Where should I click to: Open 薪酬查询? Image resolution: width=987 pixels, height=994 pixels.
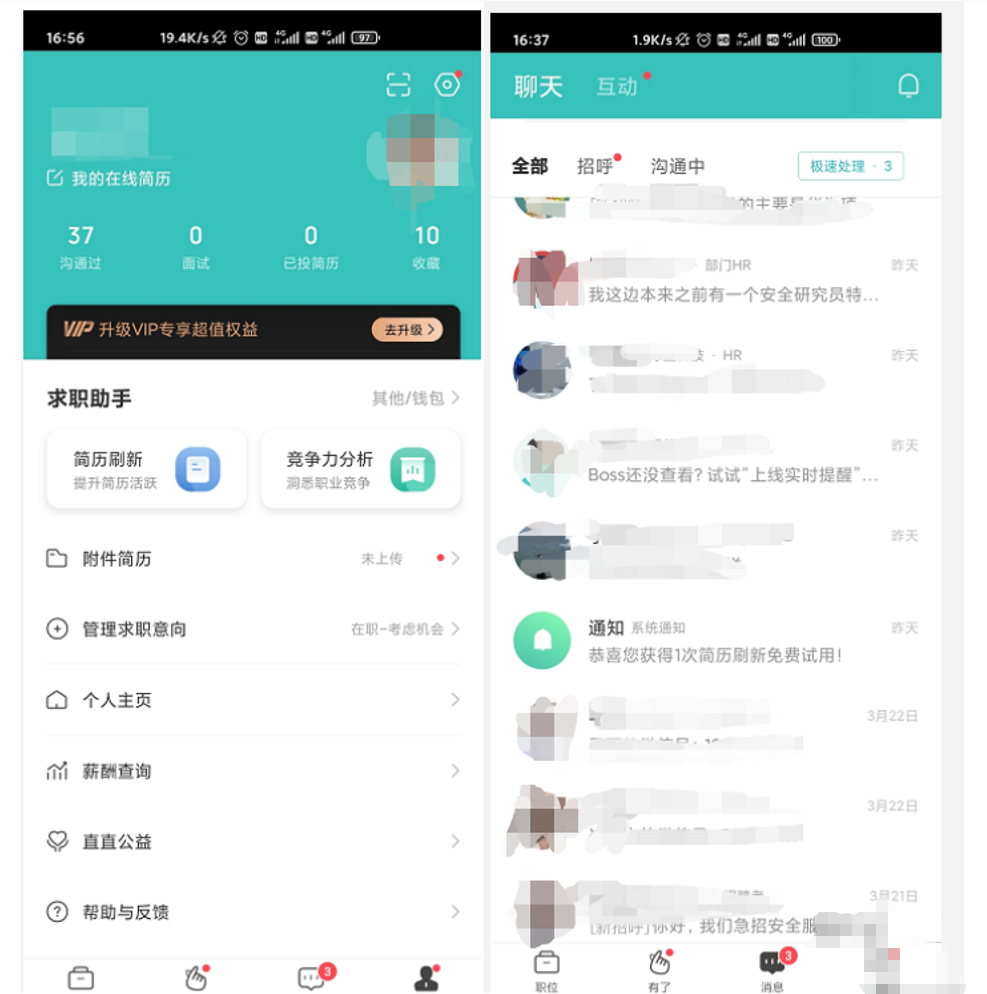252,771
